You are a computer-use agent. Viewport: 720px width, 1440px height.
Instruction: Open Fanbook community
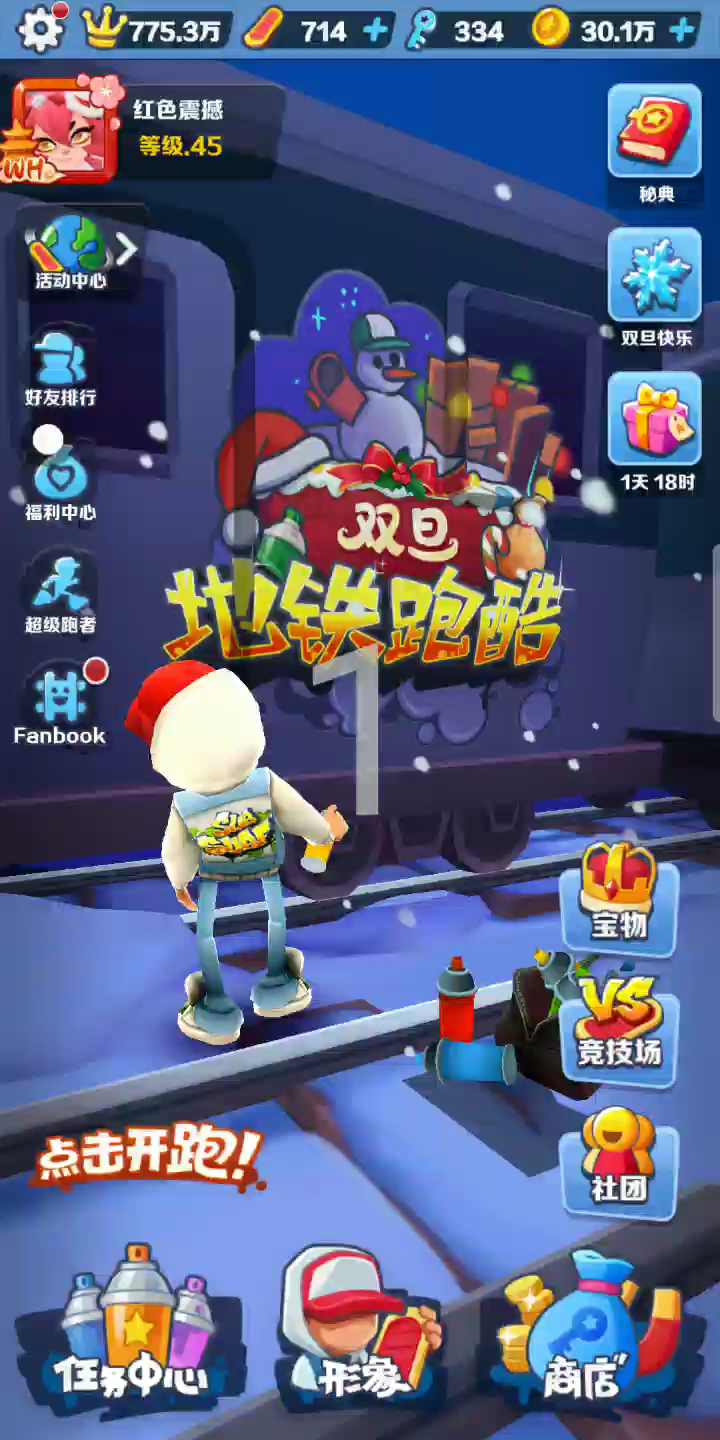coord(60,707)
